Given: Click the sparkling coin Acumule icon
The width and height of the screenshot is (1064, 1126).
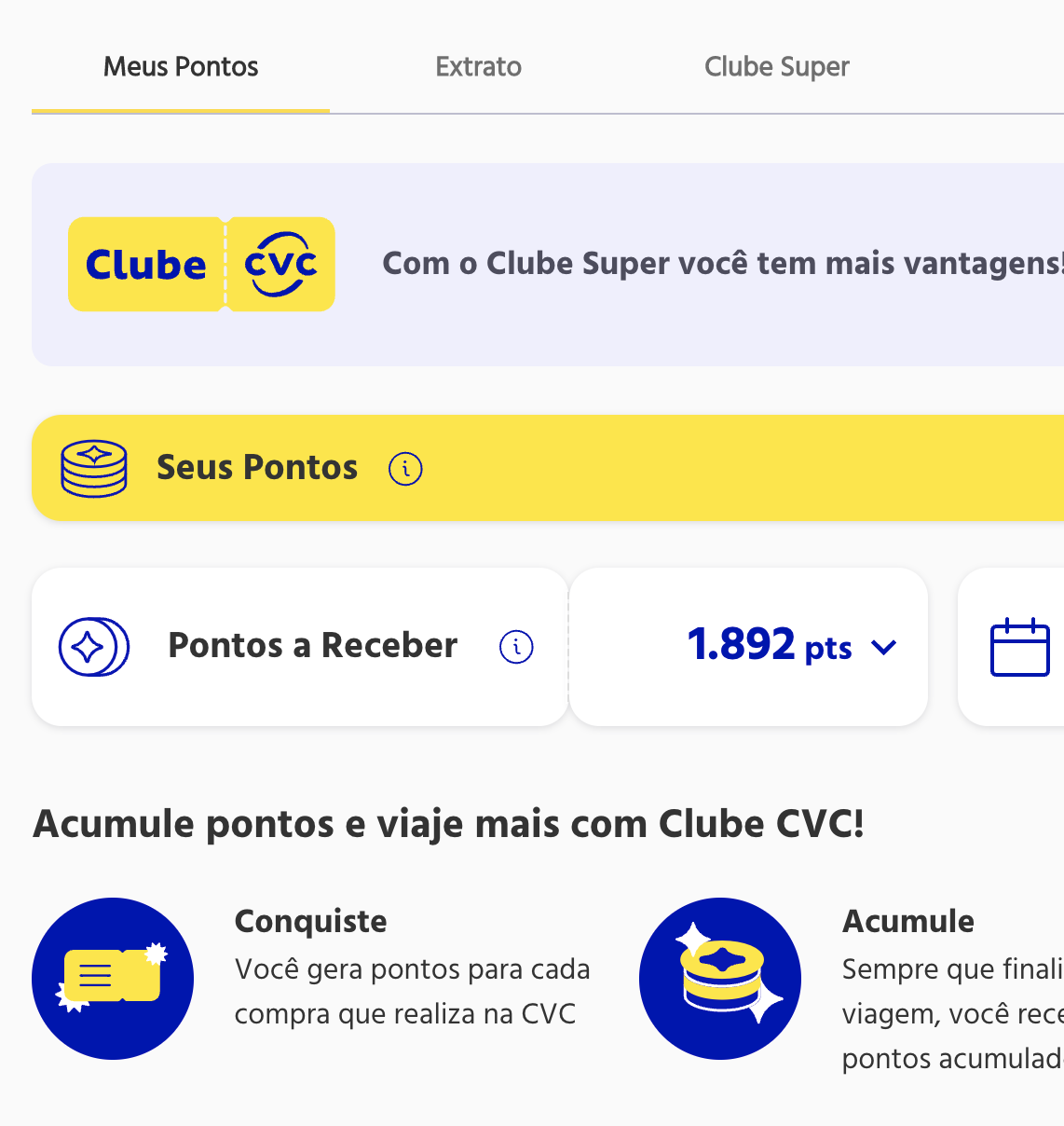Looking at the screenshot, I should click(719, 978).
